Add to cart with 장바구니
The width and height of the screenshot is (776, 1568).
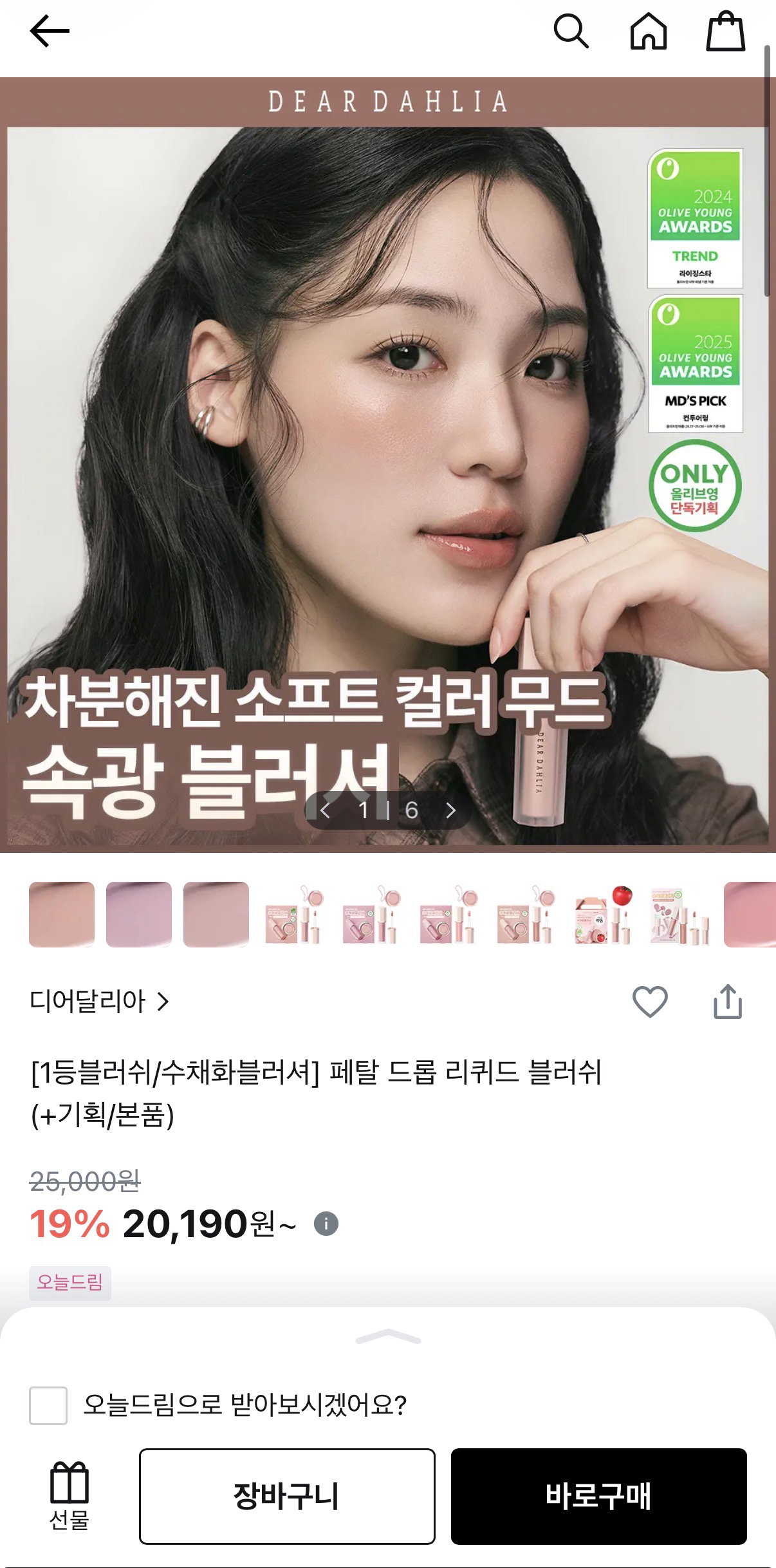287,1496
